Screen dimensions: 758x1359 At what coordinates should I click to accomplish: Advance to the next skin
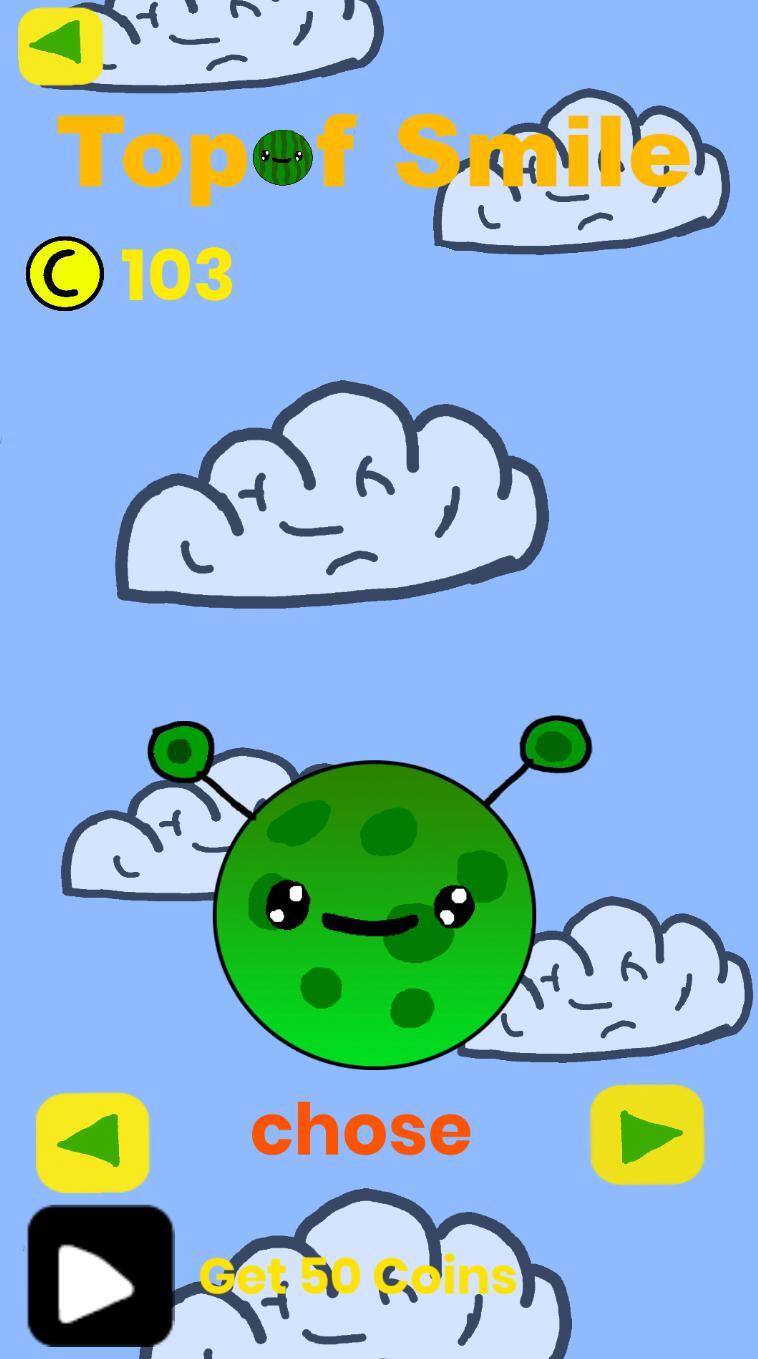point(648,1137)
